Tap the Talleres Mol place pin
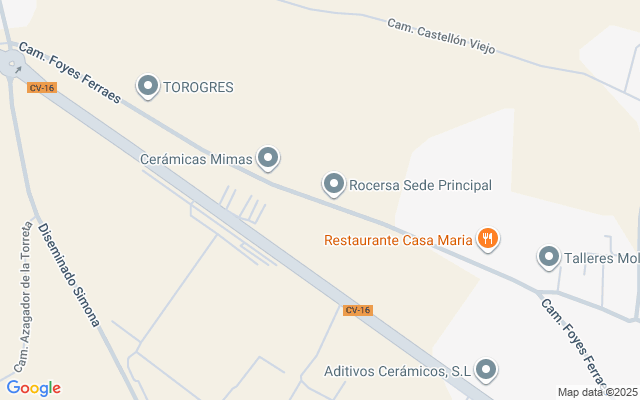640x400 pixels. pyautogui.click(x=549, y=258)
